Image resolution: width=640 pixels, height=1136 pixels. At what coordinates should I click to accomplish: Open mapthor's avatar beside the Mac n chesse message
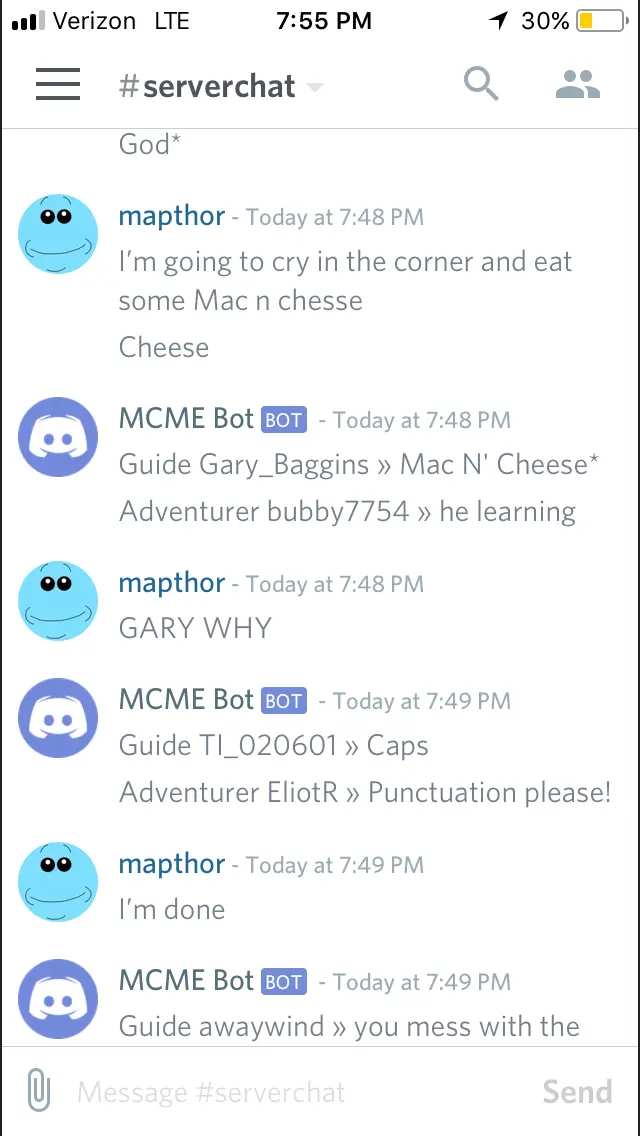pyautogui.click(x=58, y=235)
